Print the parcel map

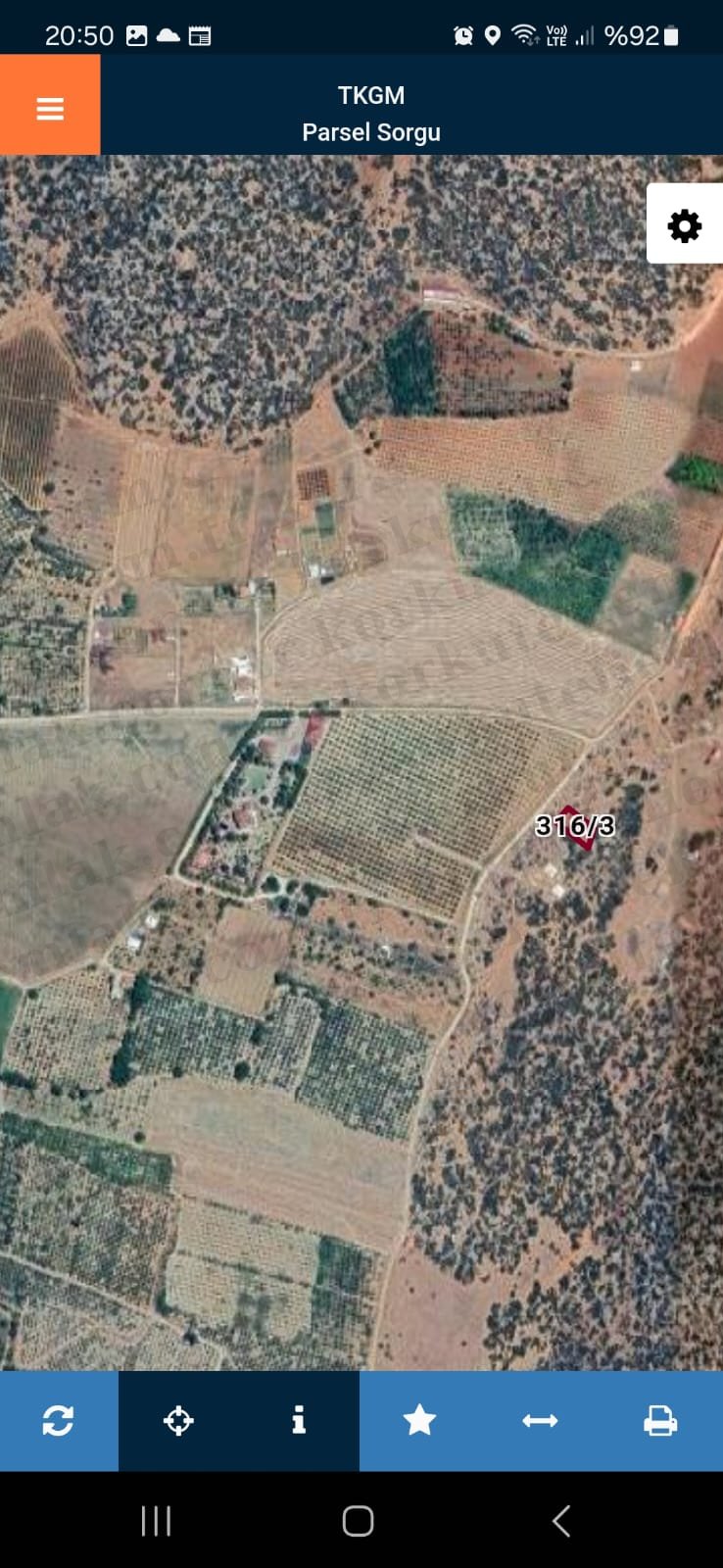[660, 1420]
